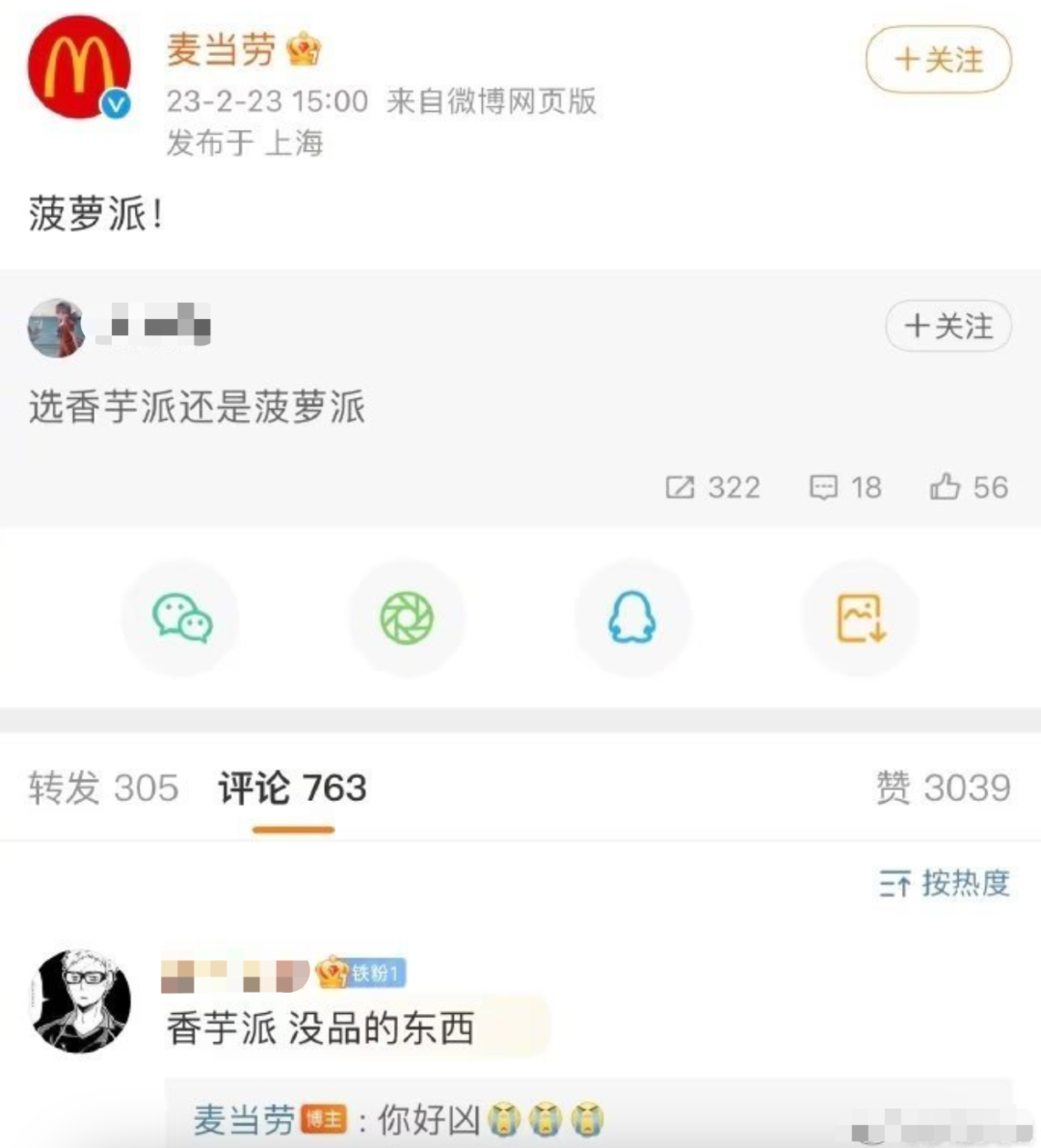
Task: Select the 评论 763 tab
Action: [x=292, y=788]
